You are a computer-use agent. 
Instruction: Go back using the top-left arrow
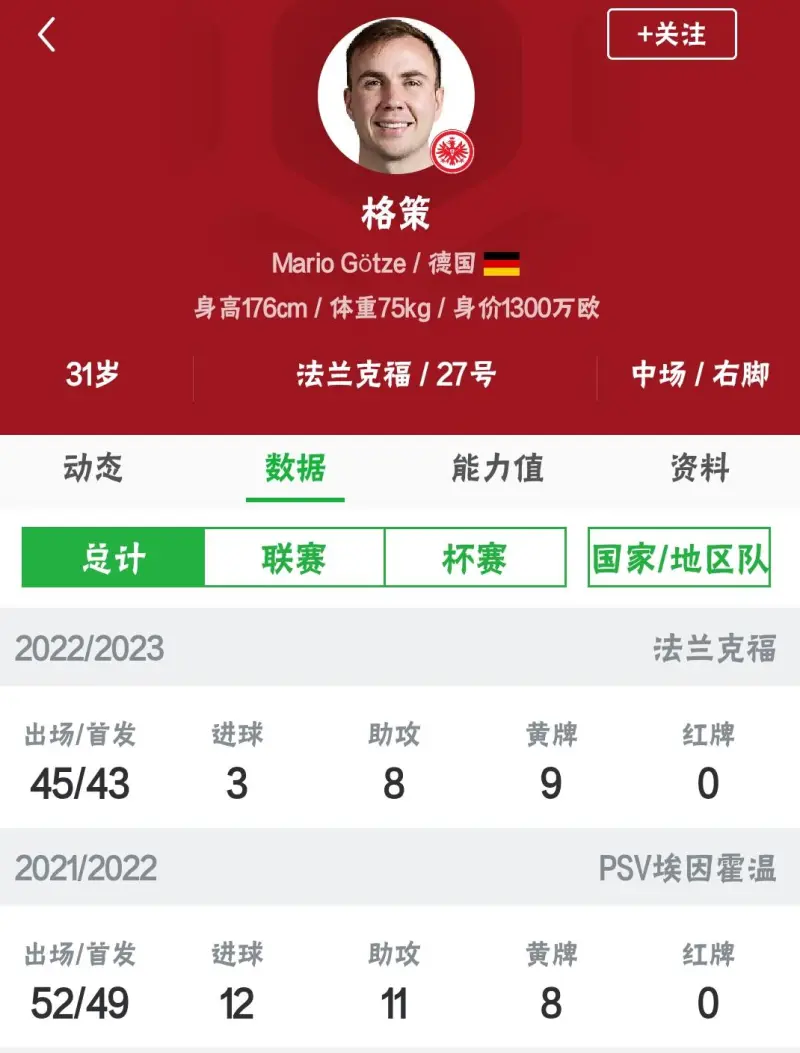(x=46, y=35)
